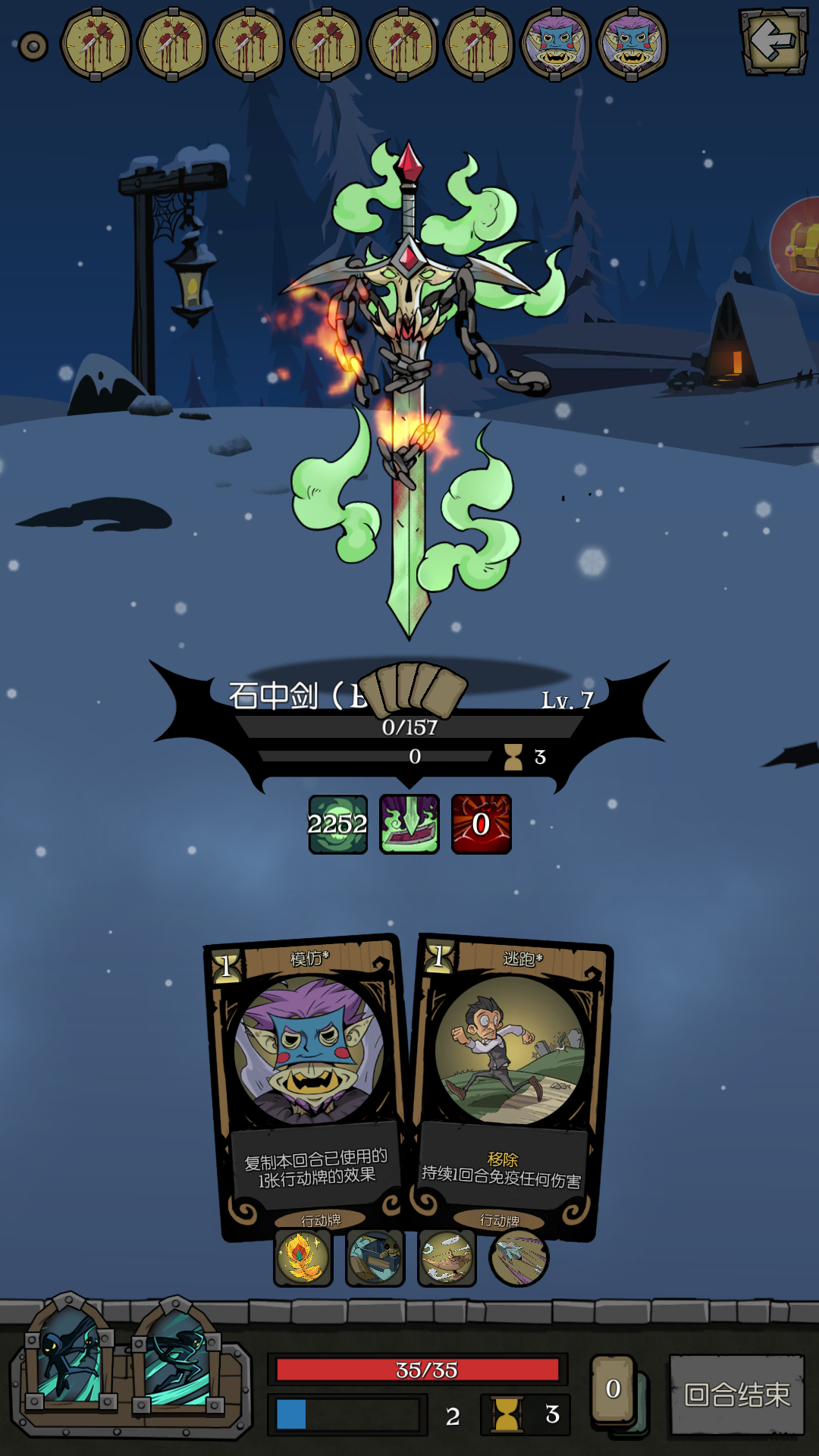The height and width of the screenshot is (1456, 819).
Task: Tap the flying arrows skill icon
Action: click(519, 1258)
